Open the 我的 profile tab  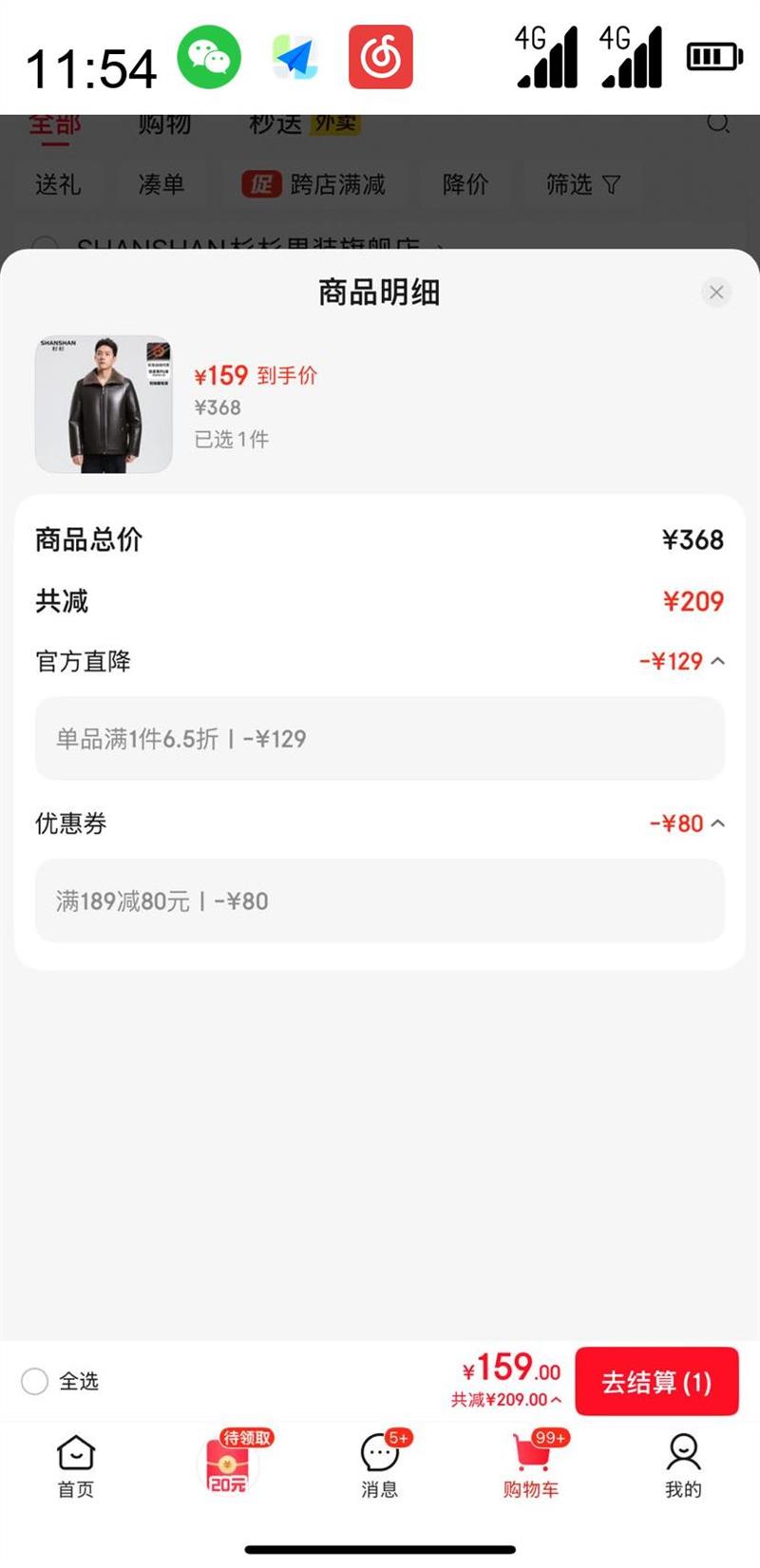pyautogui.click(x=683, y=1465)
